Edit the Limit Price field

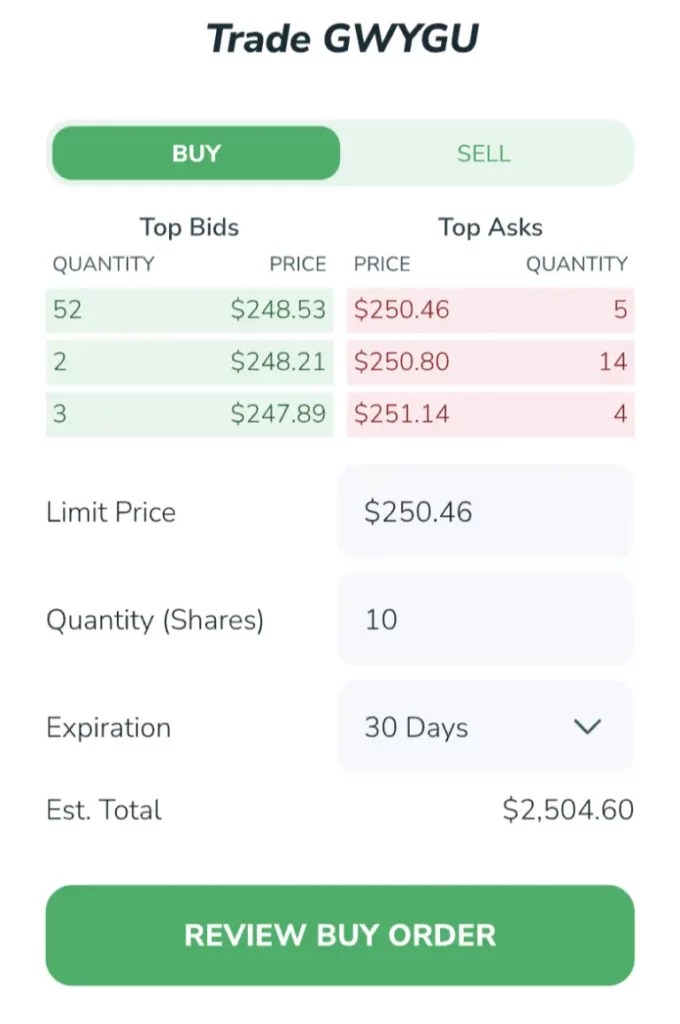coord(485,512)
